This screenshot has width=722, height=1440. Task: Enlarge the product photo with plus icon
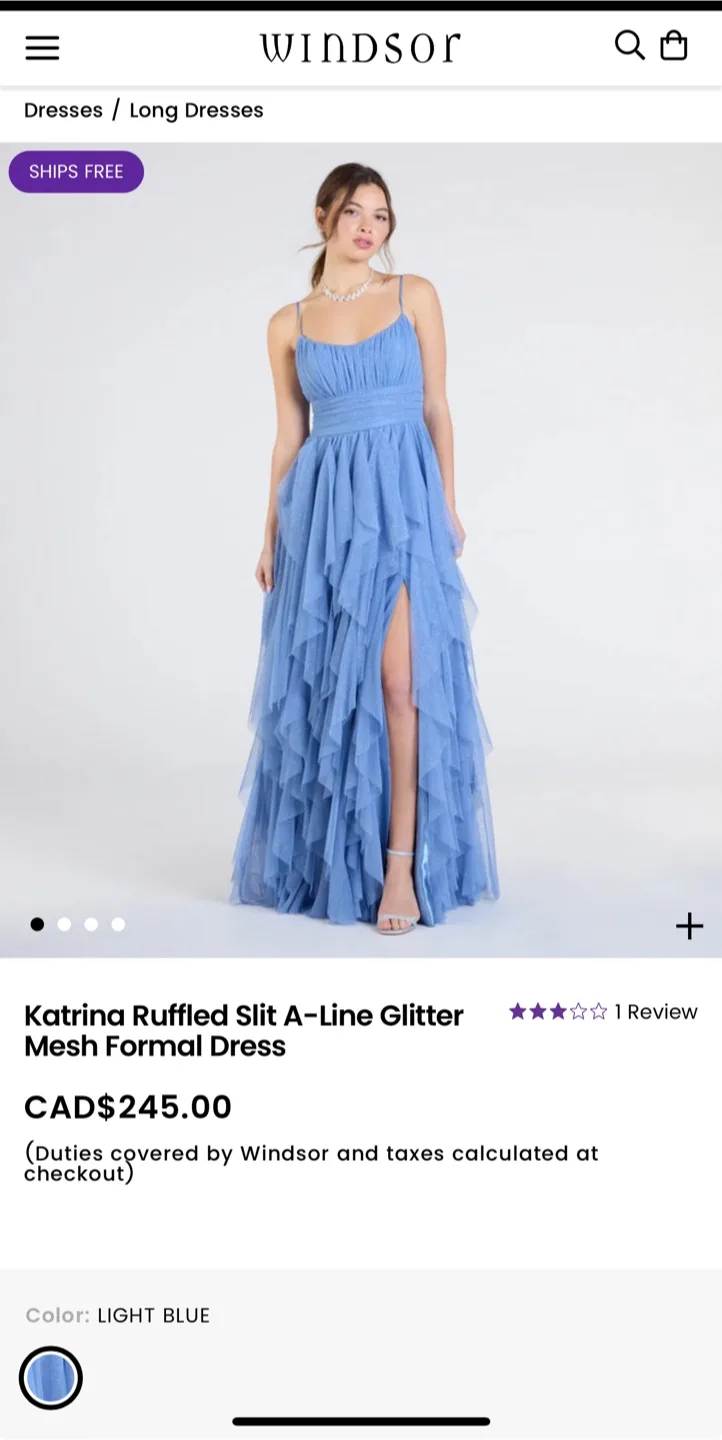pos(690,926)
